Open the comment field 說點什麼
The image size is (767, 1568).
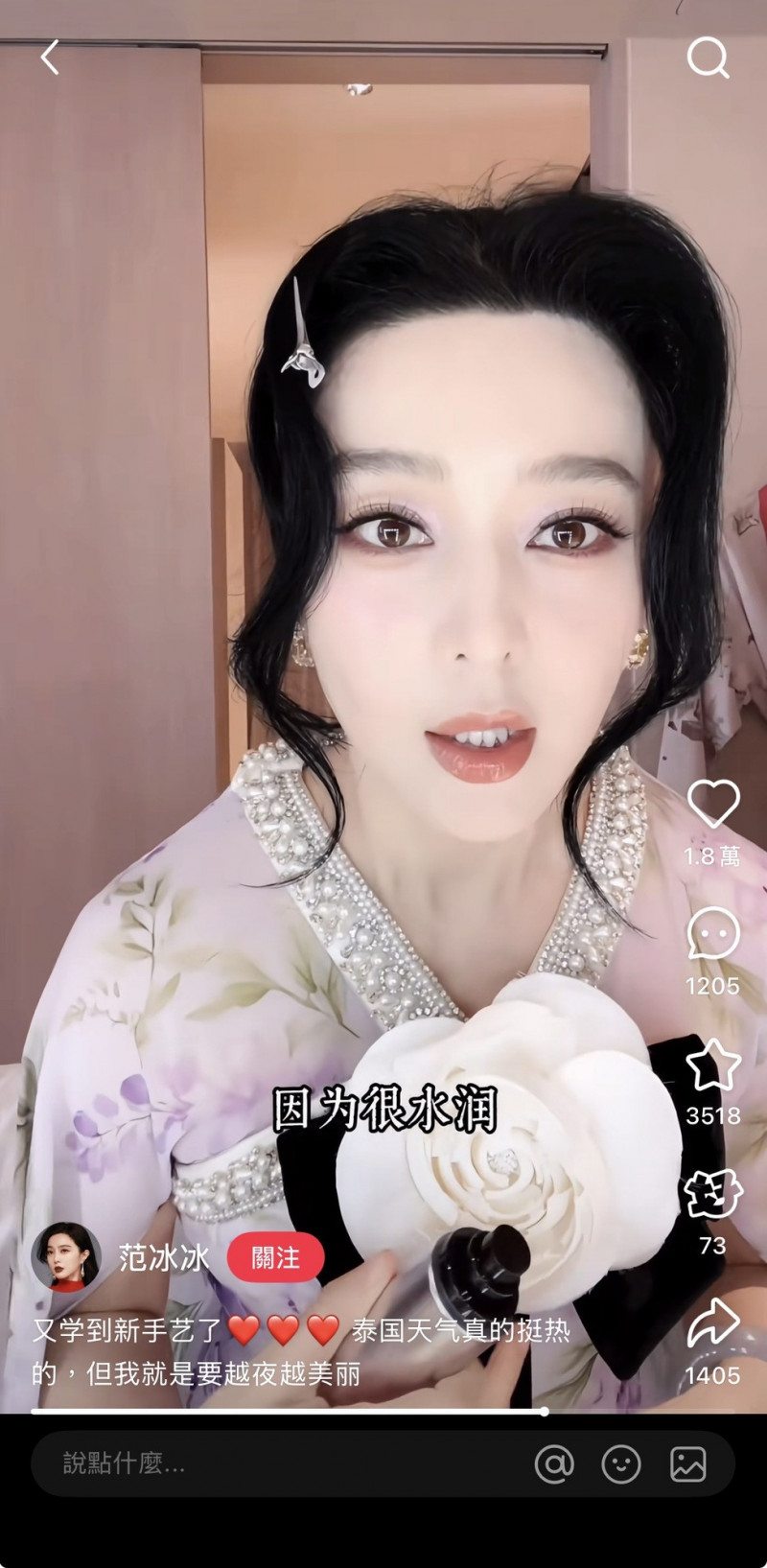tap(268, 1463)
